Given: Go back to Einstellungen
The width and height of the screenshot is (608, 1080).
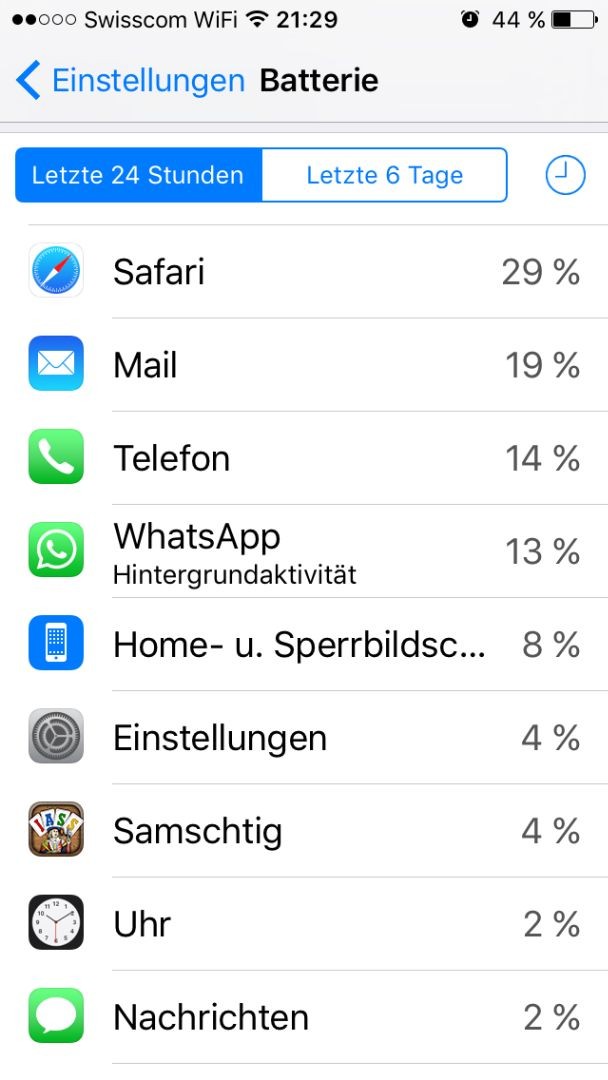Looking at the screenshot, I should click(130, 81).
